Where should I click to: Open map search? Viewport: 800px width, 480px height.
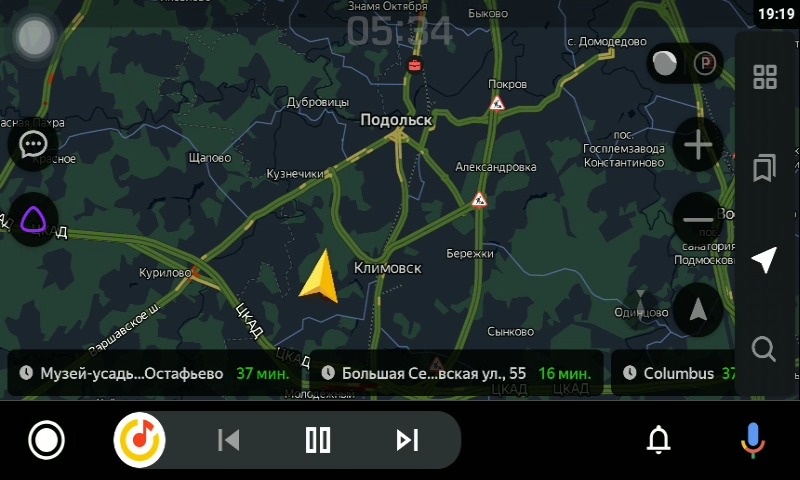765,349
